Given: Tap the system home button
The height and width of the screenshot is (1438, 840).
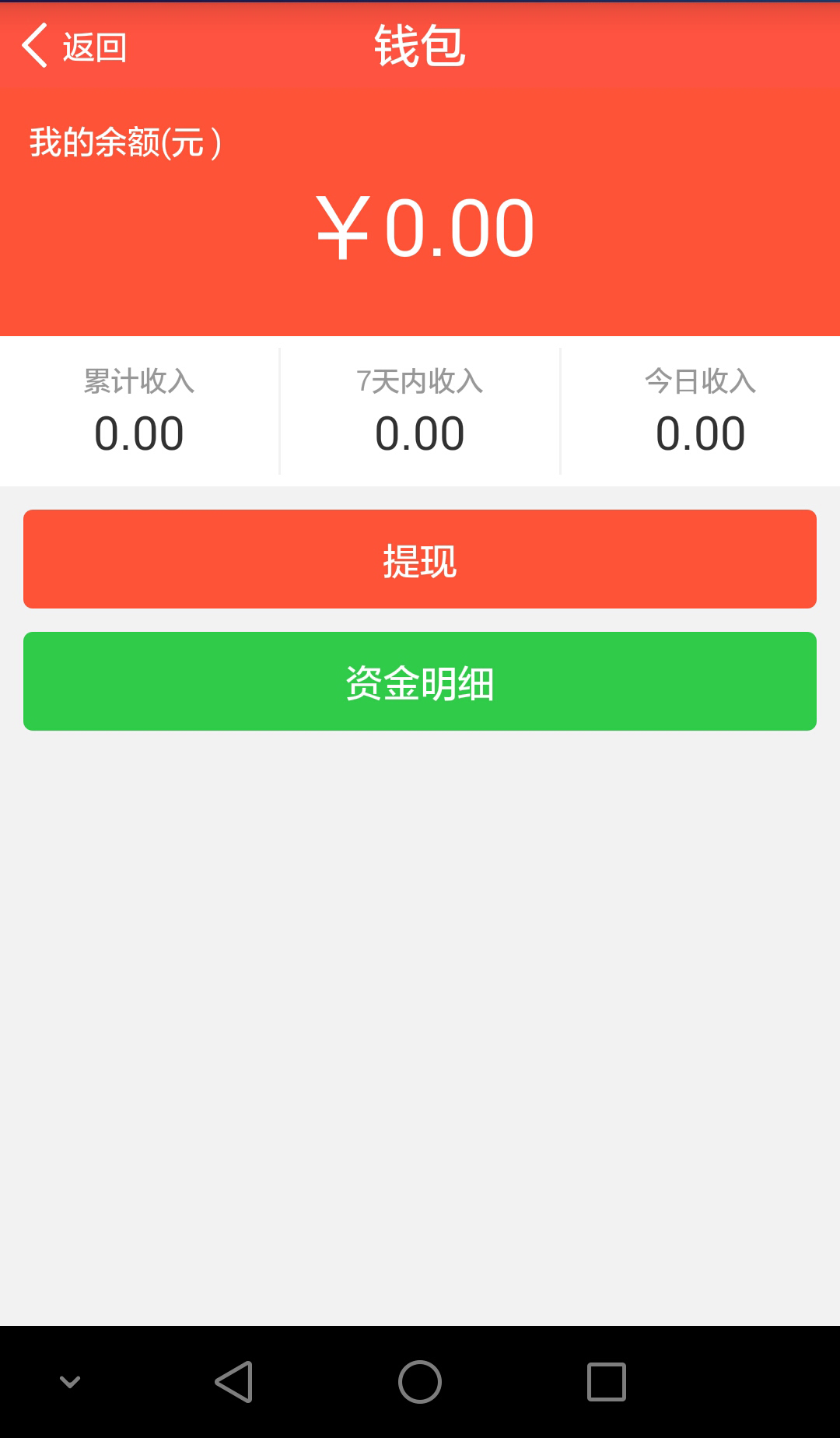Looking at the screenshot, I should (420, 1382).
